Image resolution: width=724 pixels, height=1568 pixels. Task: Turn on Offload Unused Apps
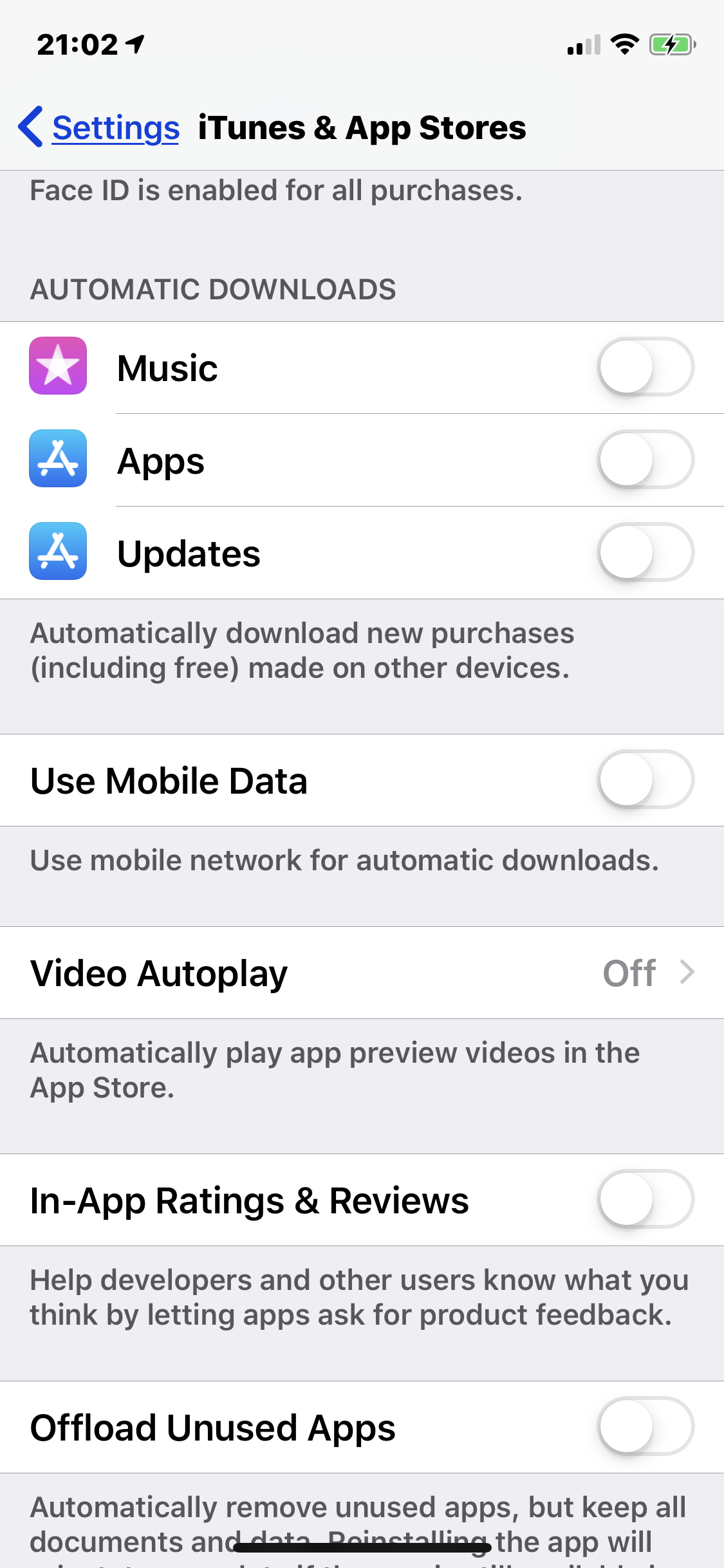coord(645,1426)
